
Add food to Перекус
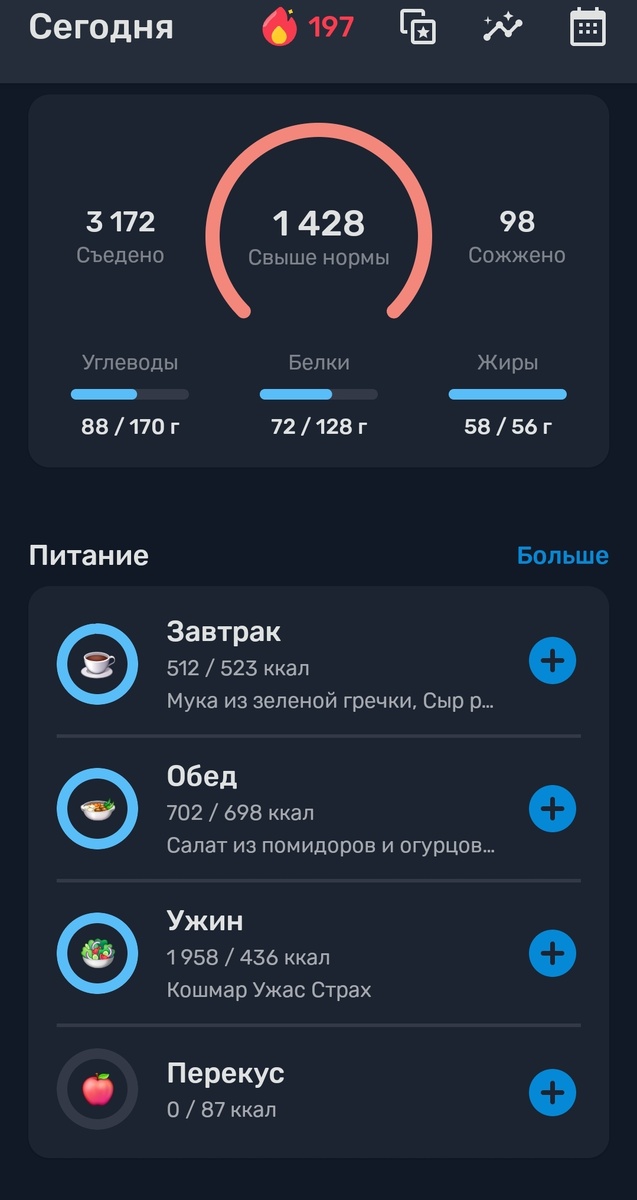pos(552,1092)
